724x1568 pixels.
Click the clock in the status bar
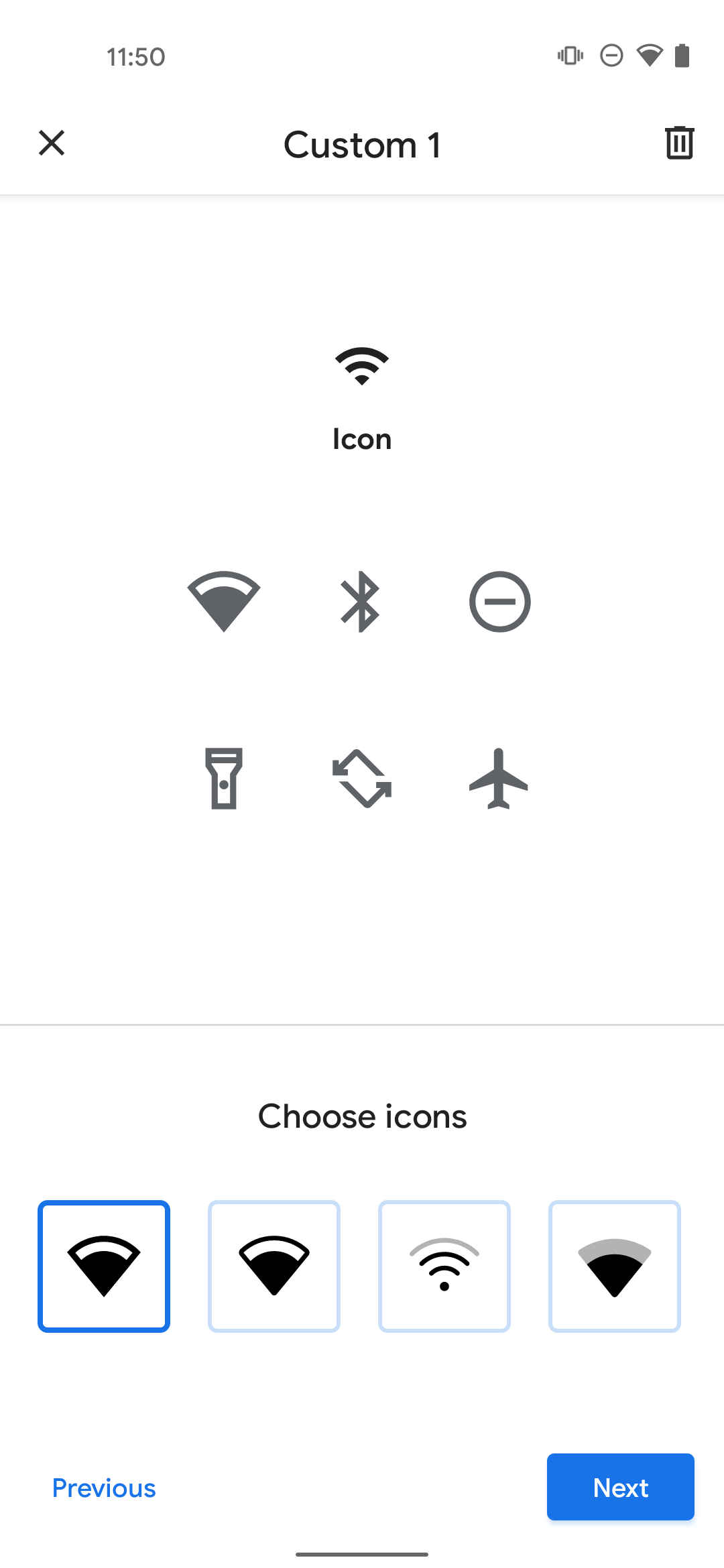[135, 56]
